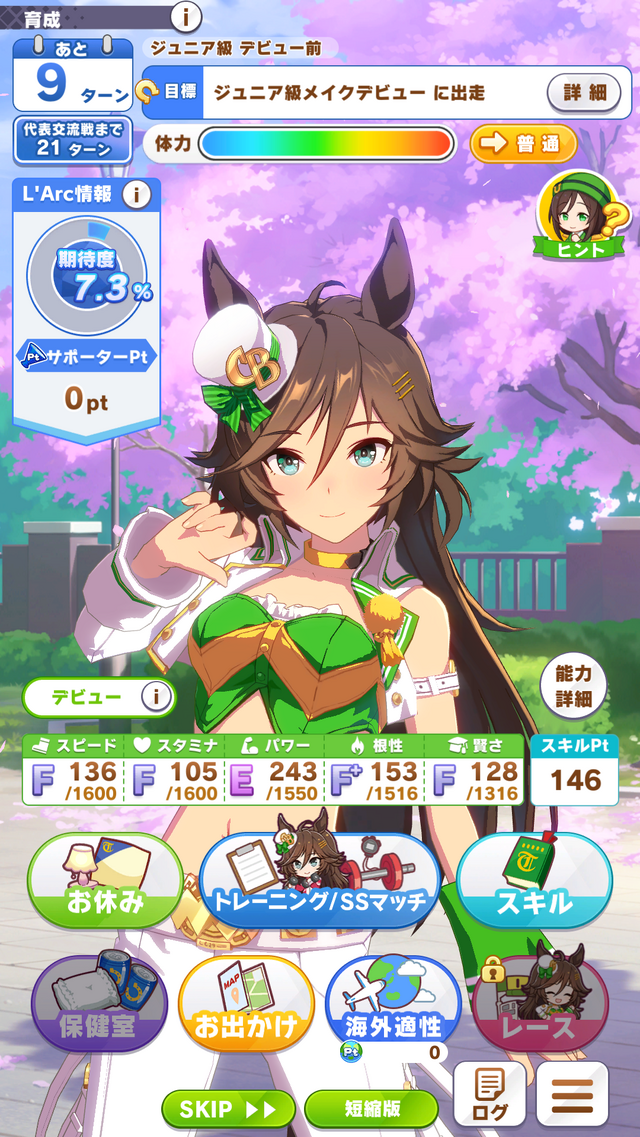Select お休み to rest

point(105,882)
